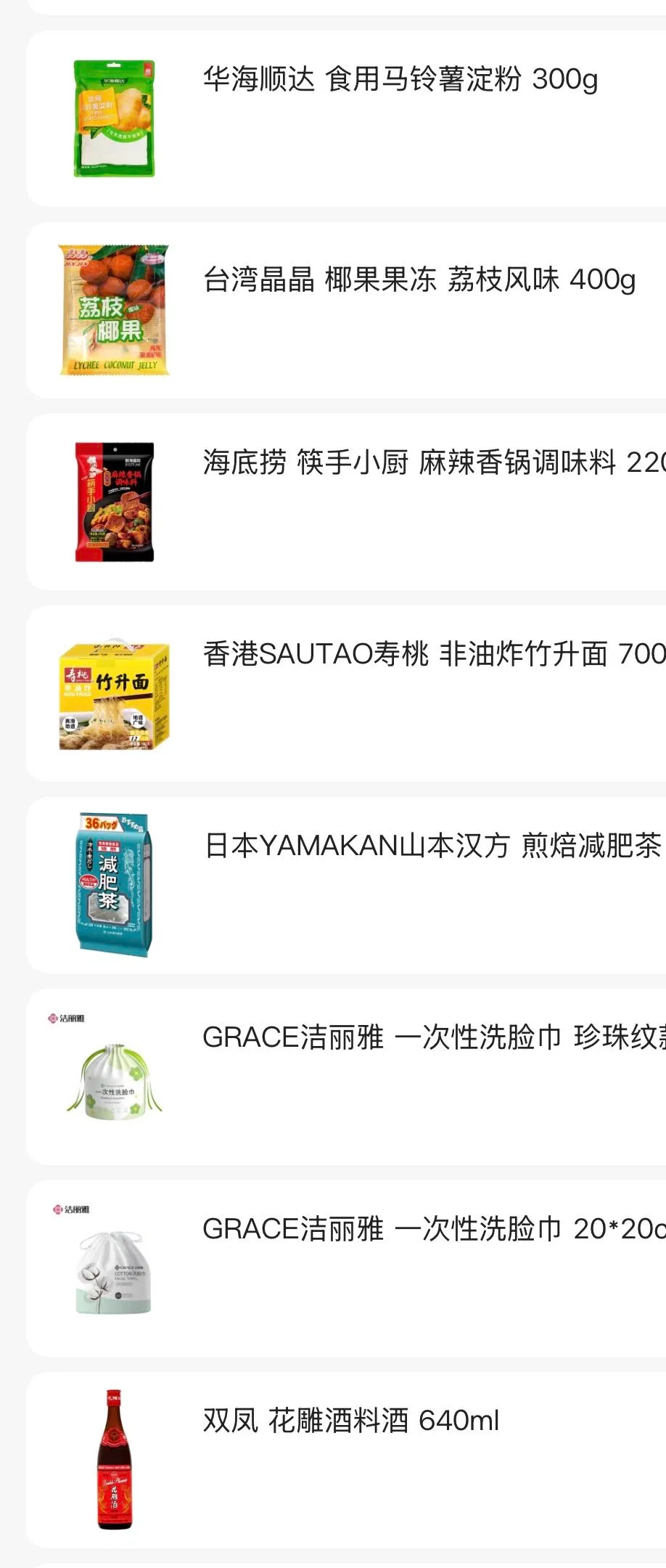Open 双凤 花雕酒料酒 640ml product
Viewport: 666px width, 1568px height.
(351, 1421)
